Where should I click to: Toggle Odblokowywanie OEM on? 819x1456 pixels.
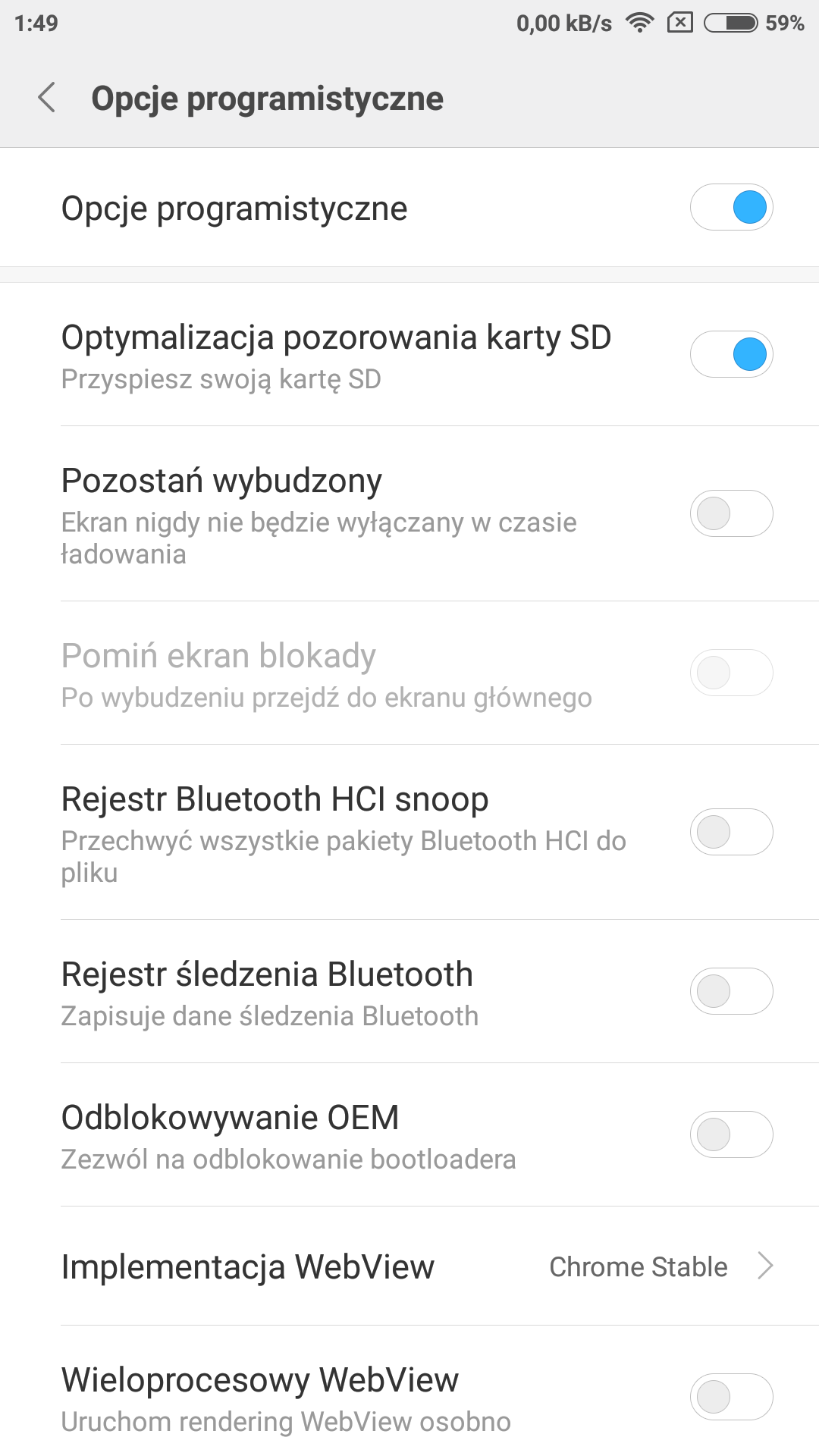coord(731,1135)
